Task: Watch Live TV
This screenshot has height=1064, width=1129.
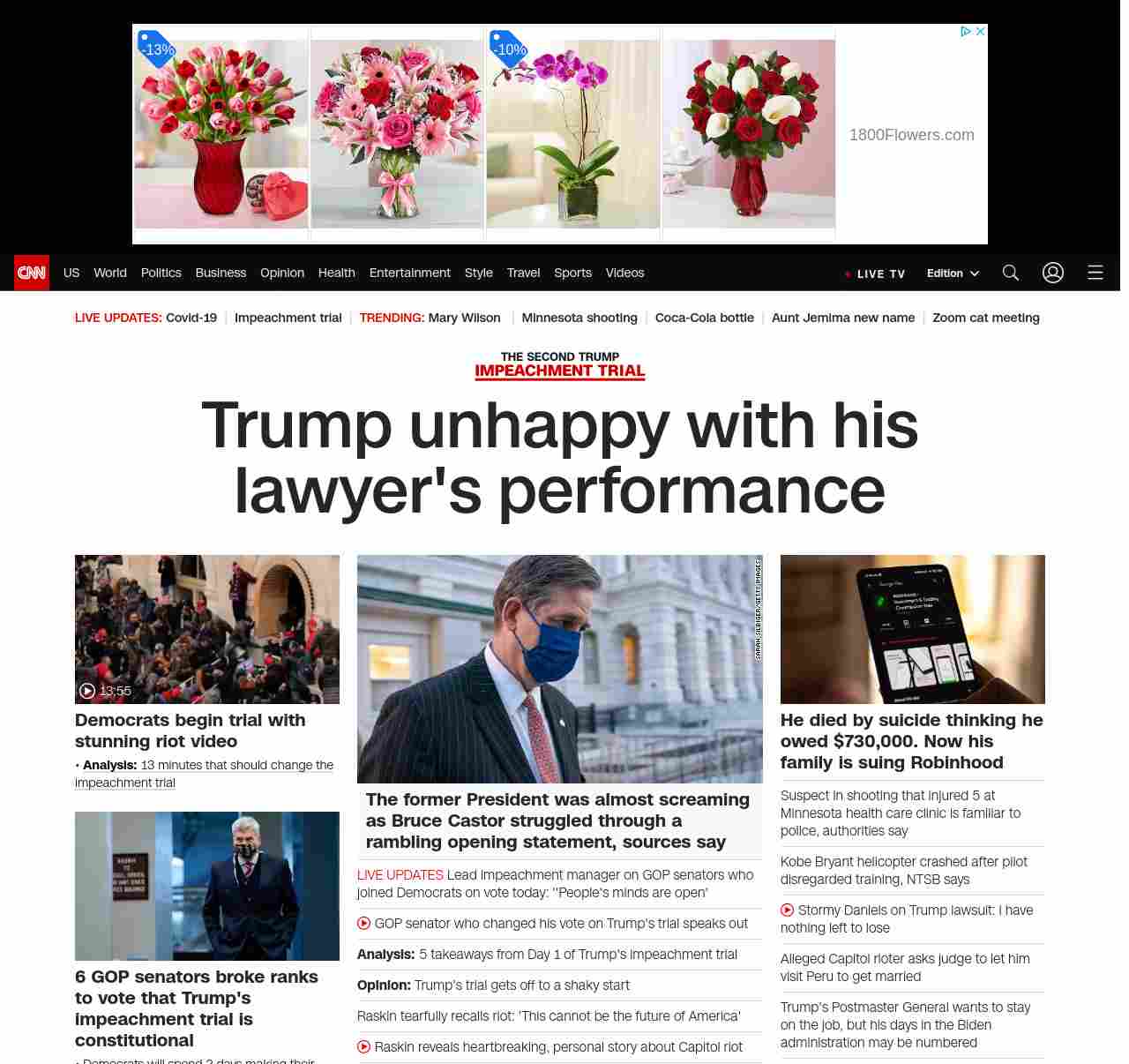Action: point(875,273)
